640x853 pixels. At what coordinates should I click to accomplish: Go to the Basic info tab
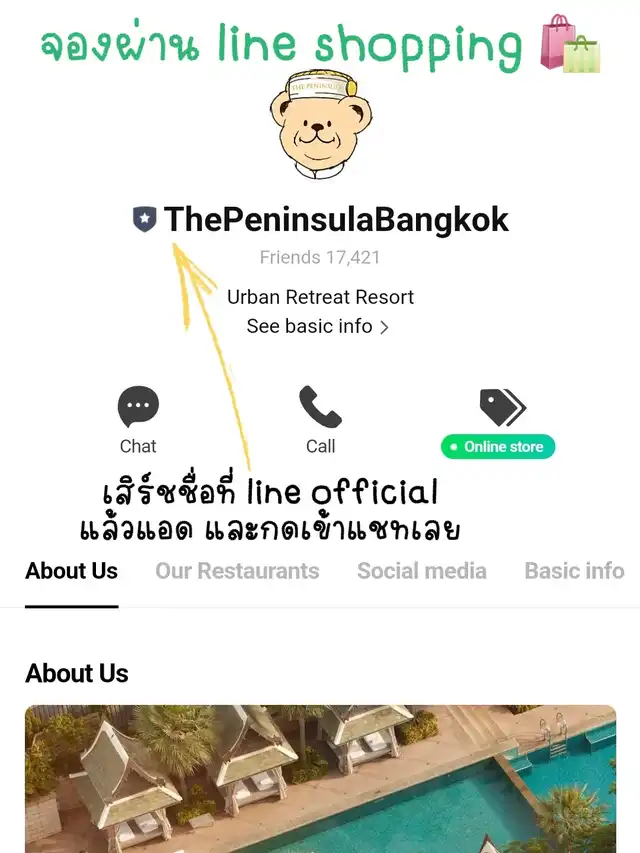click(x=574, y=571)
